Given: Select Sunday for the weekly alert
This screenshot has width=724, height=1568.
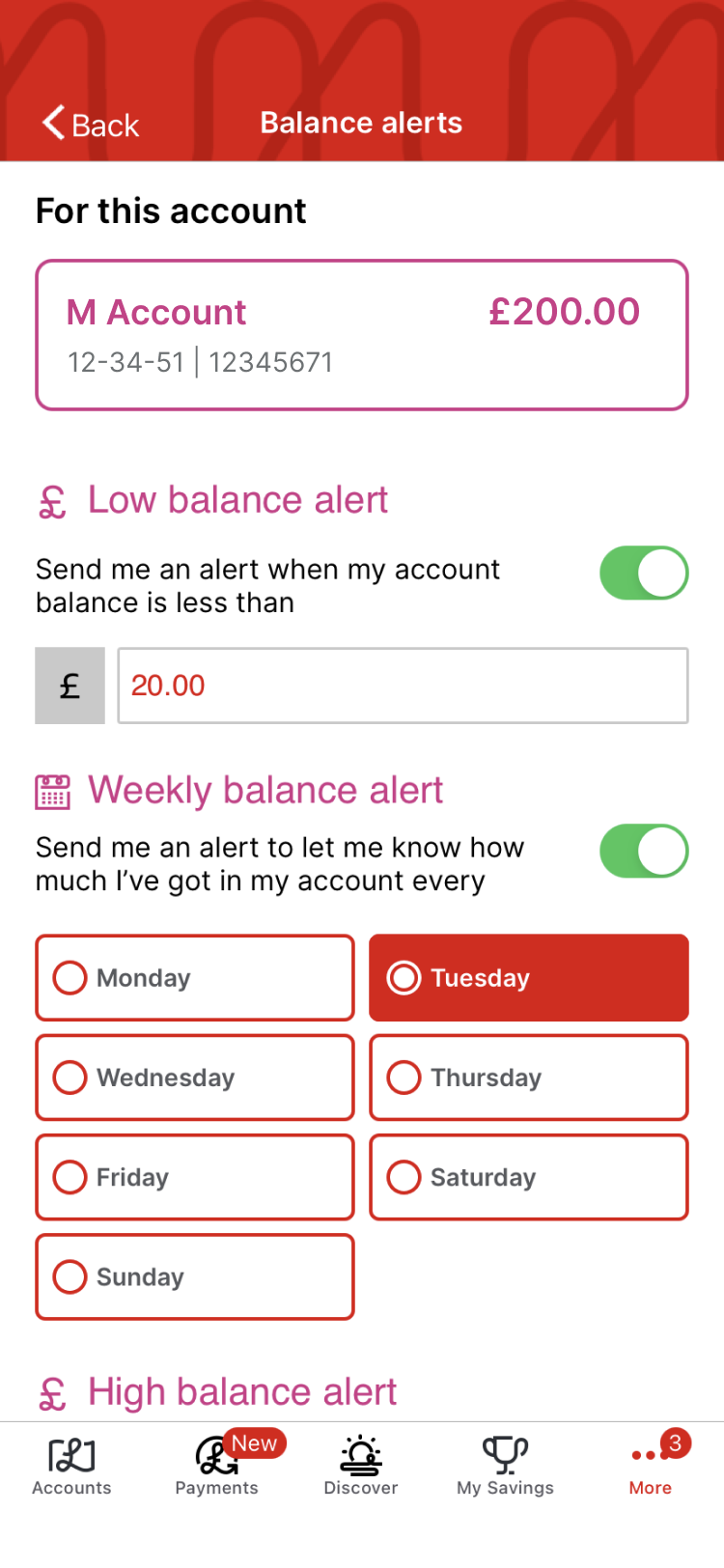Looking at the screenshot, I should click(194, 1276).
